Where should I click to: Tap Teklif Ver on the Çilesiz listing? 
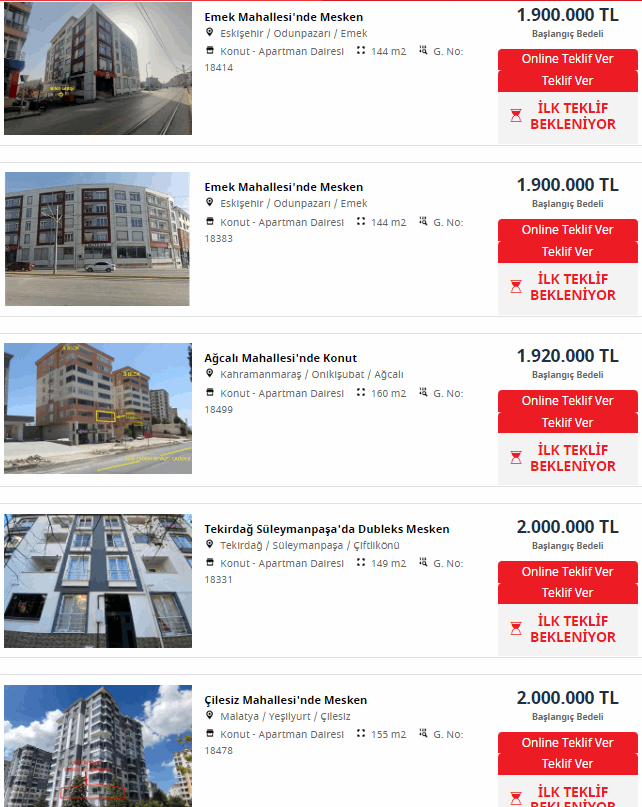pos(567,764)
